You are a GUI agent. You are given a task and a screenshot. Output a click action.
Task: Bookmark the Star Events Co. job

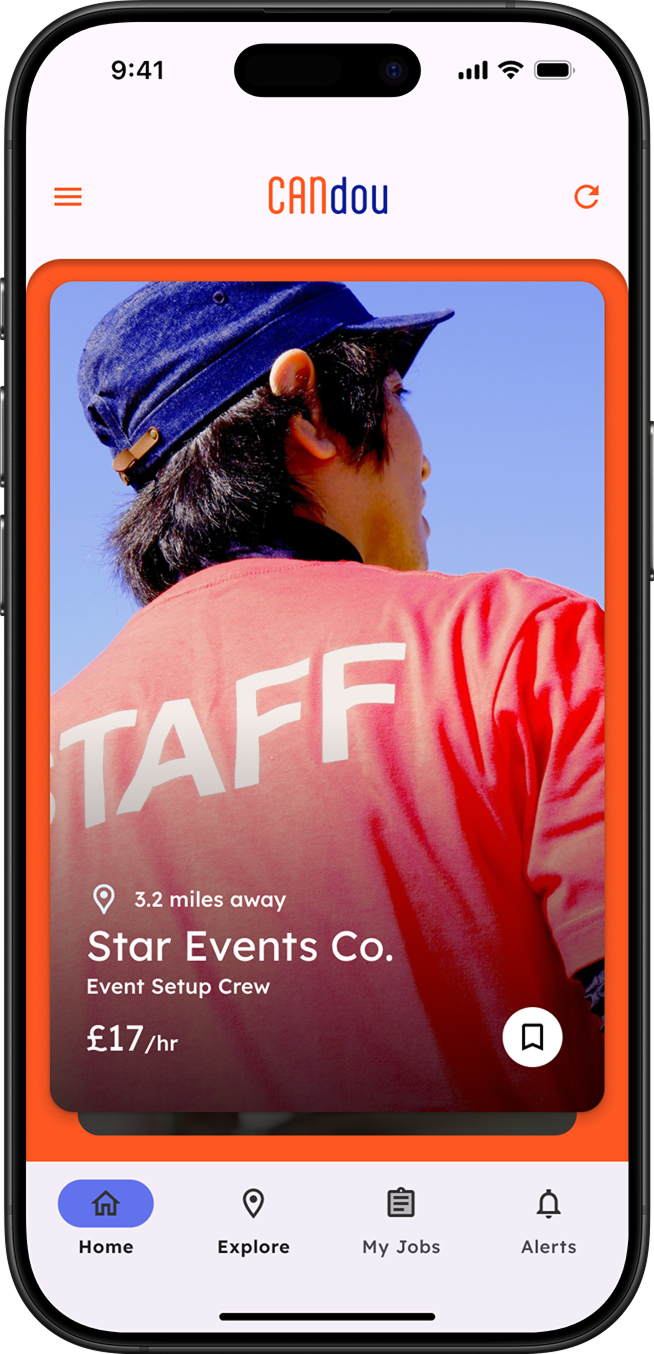point(532,1037)
